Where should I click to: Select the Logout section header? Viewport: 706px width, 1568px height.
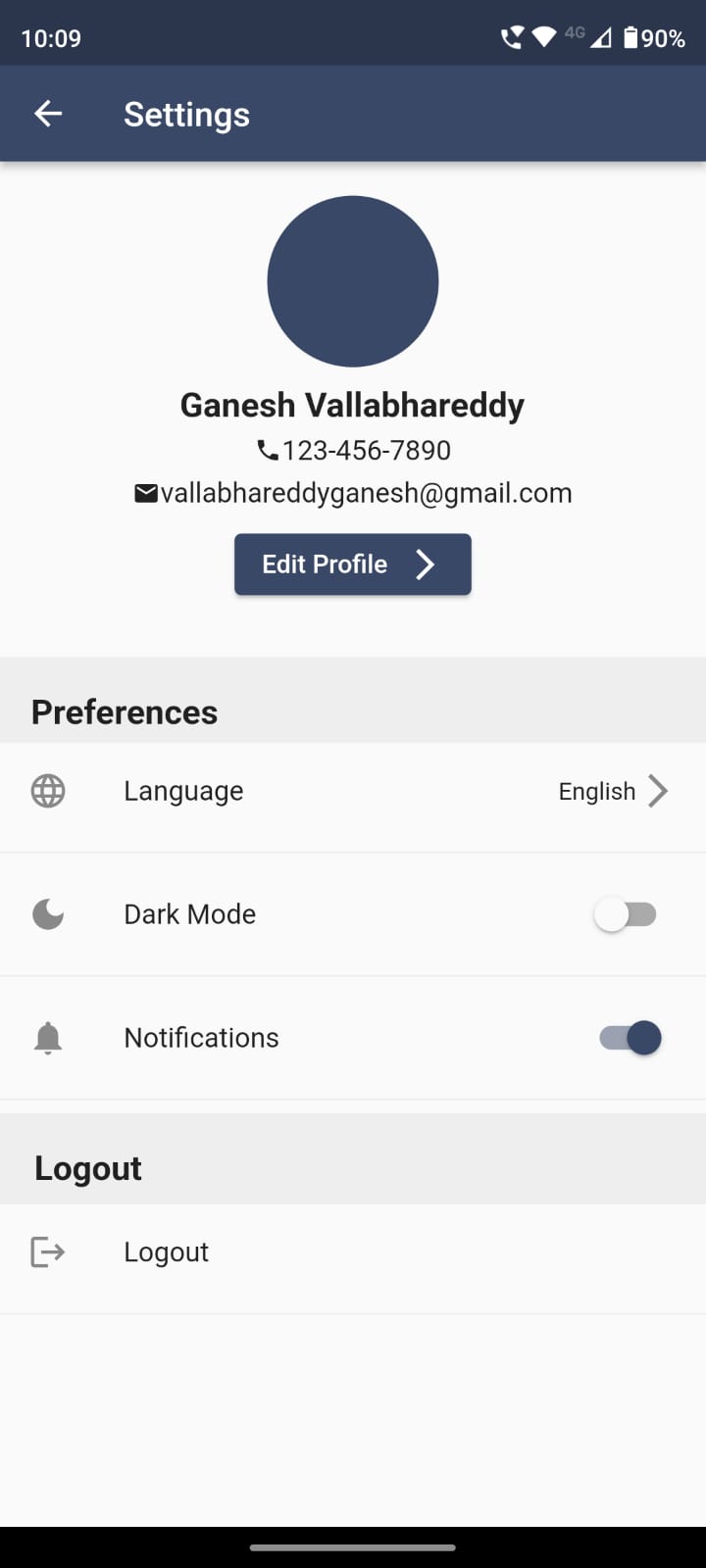tap(87, 1168)
